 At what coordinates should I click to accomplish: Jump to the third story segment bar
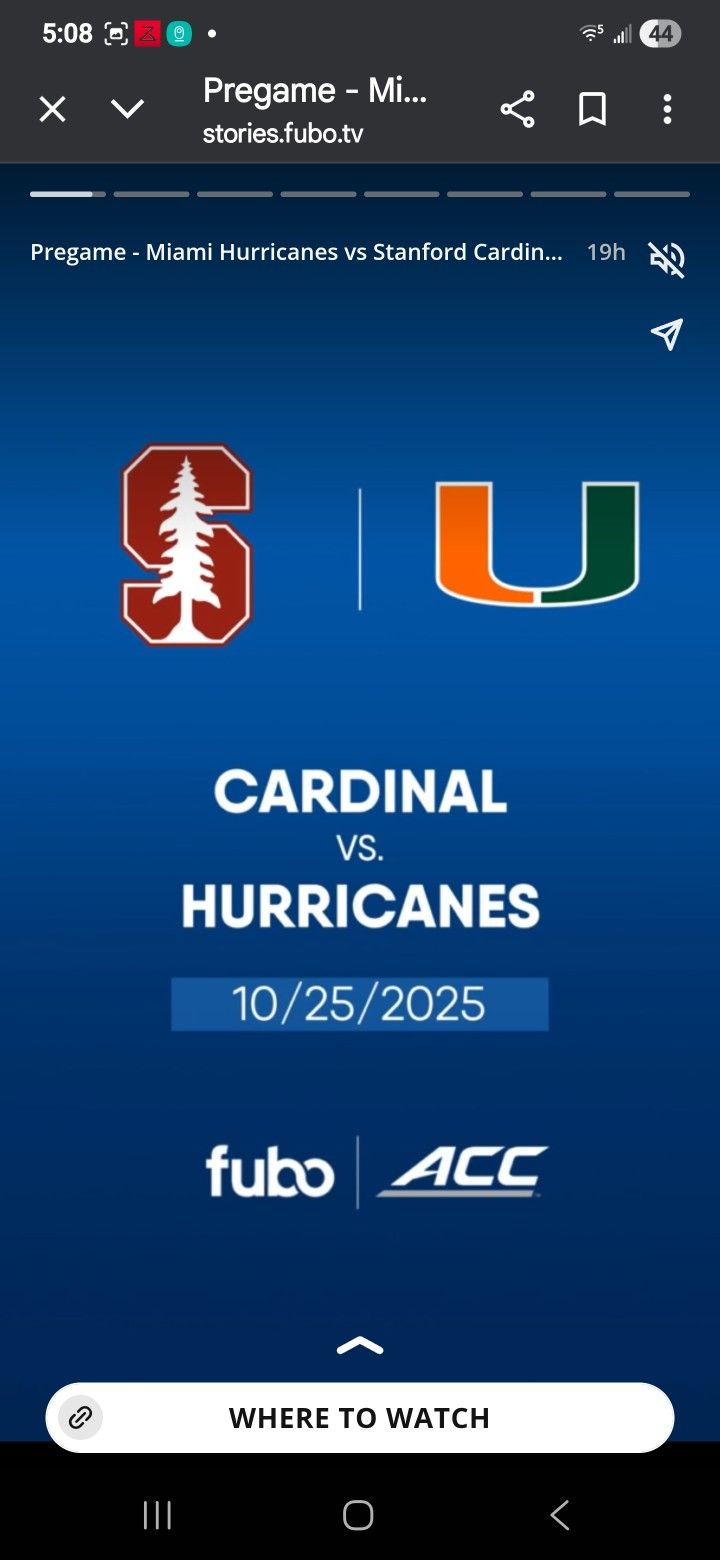point(234,193)
